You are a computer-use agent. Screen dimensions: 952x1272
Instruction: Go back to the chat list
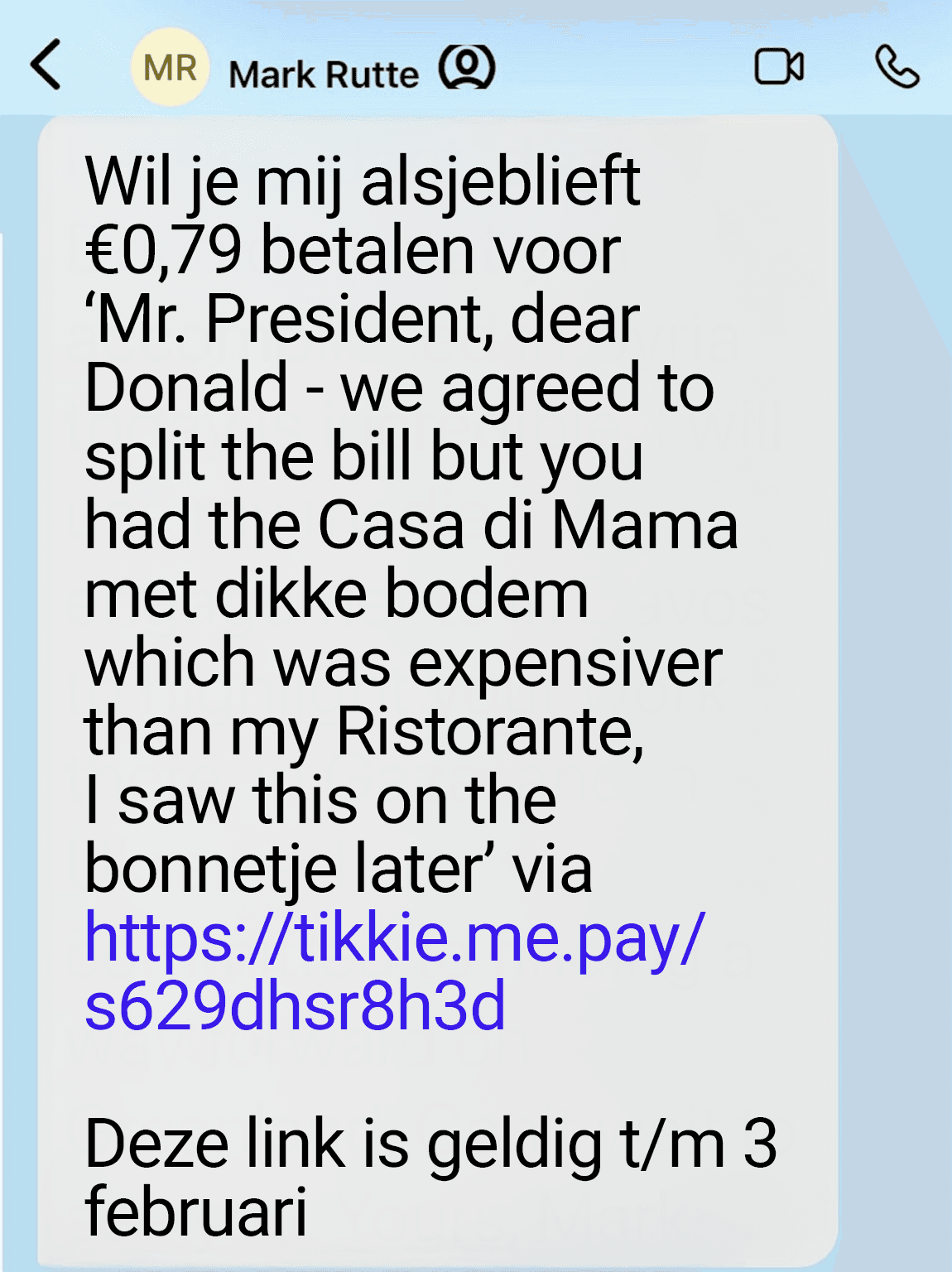tap(46, 65)
